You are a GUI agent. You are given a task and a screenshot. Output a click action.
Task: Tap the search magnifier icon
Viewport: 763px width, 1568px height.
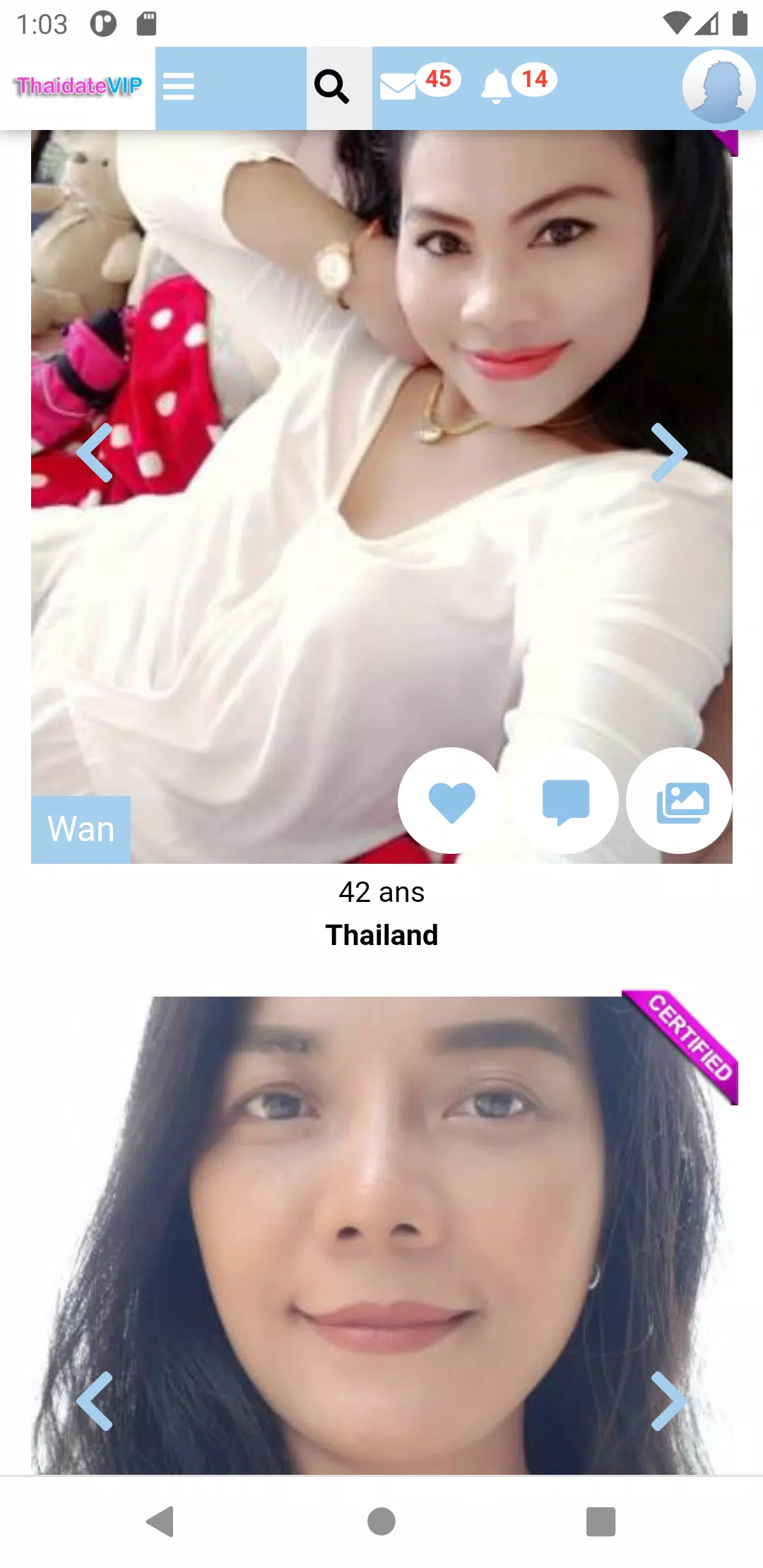coord(332,87)
